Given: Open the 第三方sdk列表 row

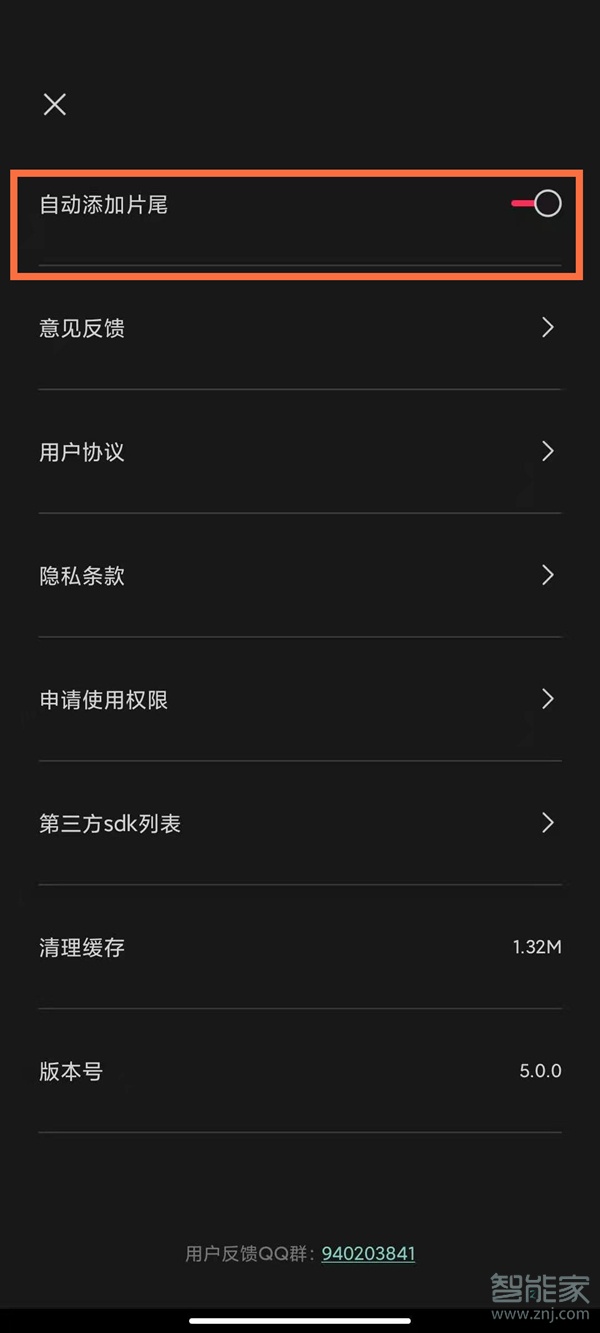Looking at the screenshot, I should coord(300,824).
